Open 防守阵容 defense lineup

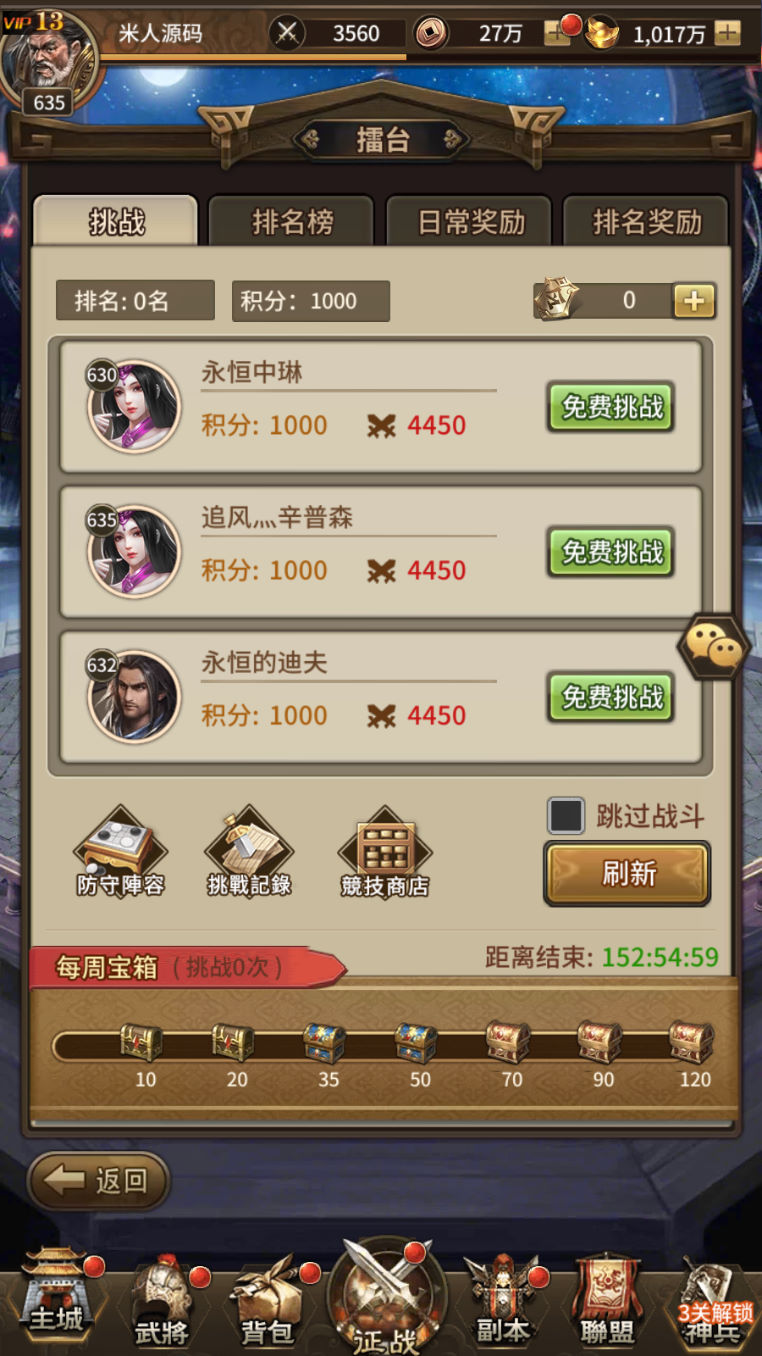pyautogui.click(x=120, y=852)
